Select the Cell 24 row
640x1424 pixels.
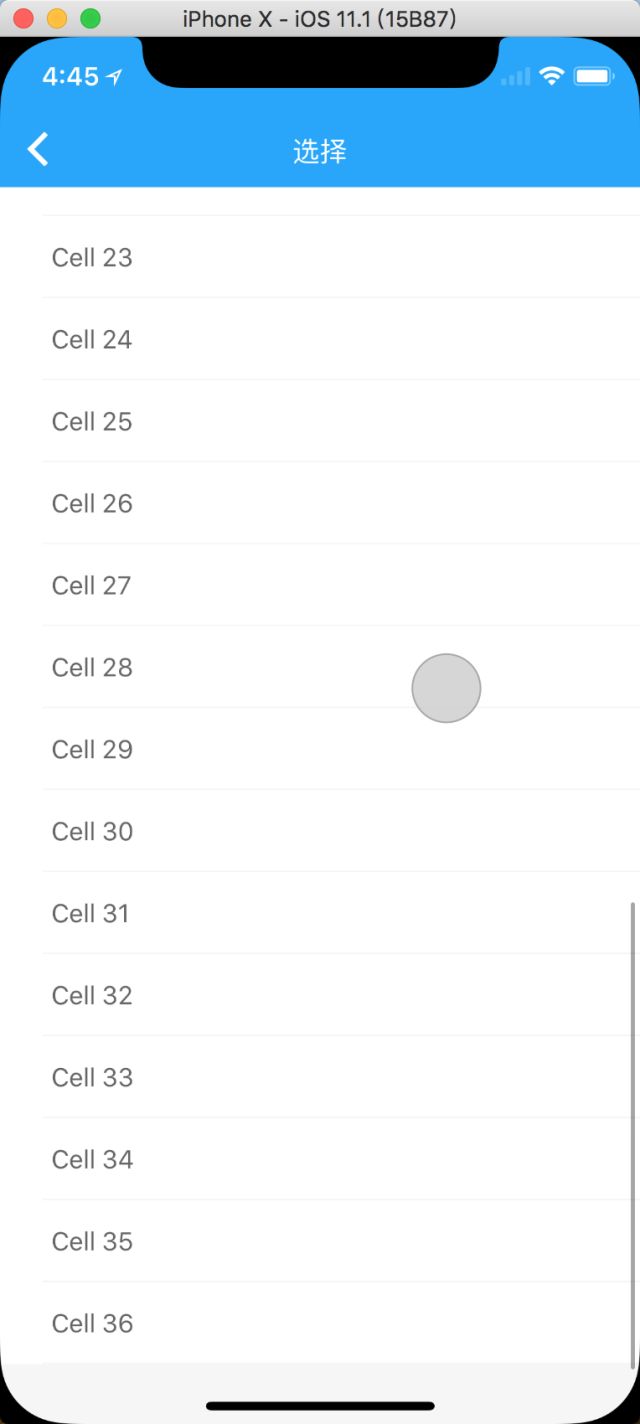coord(320,339)
